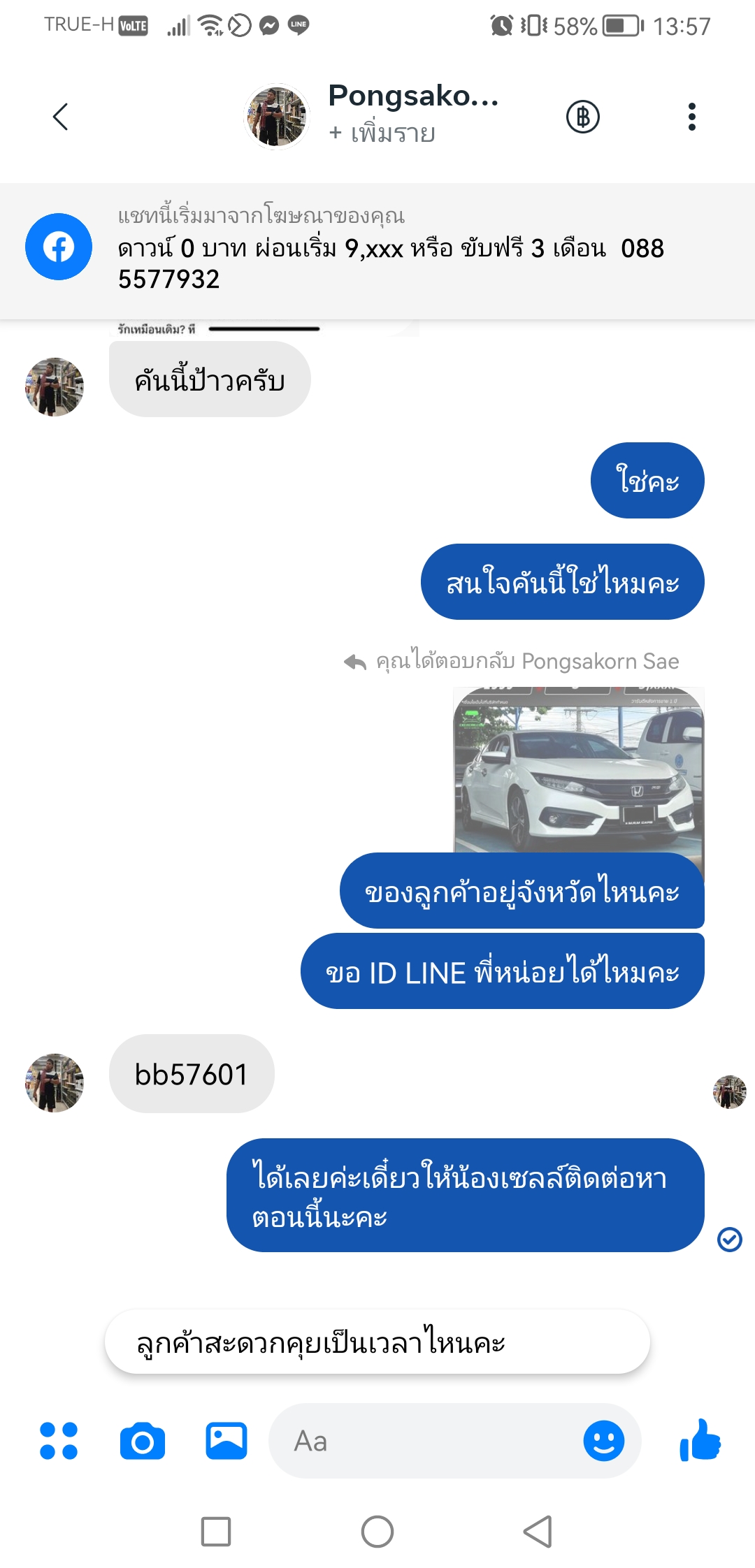Open the four-dot more actions menu

click(59, 1441)
